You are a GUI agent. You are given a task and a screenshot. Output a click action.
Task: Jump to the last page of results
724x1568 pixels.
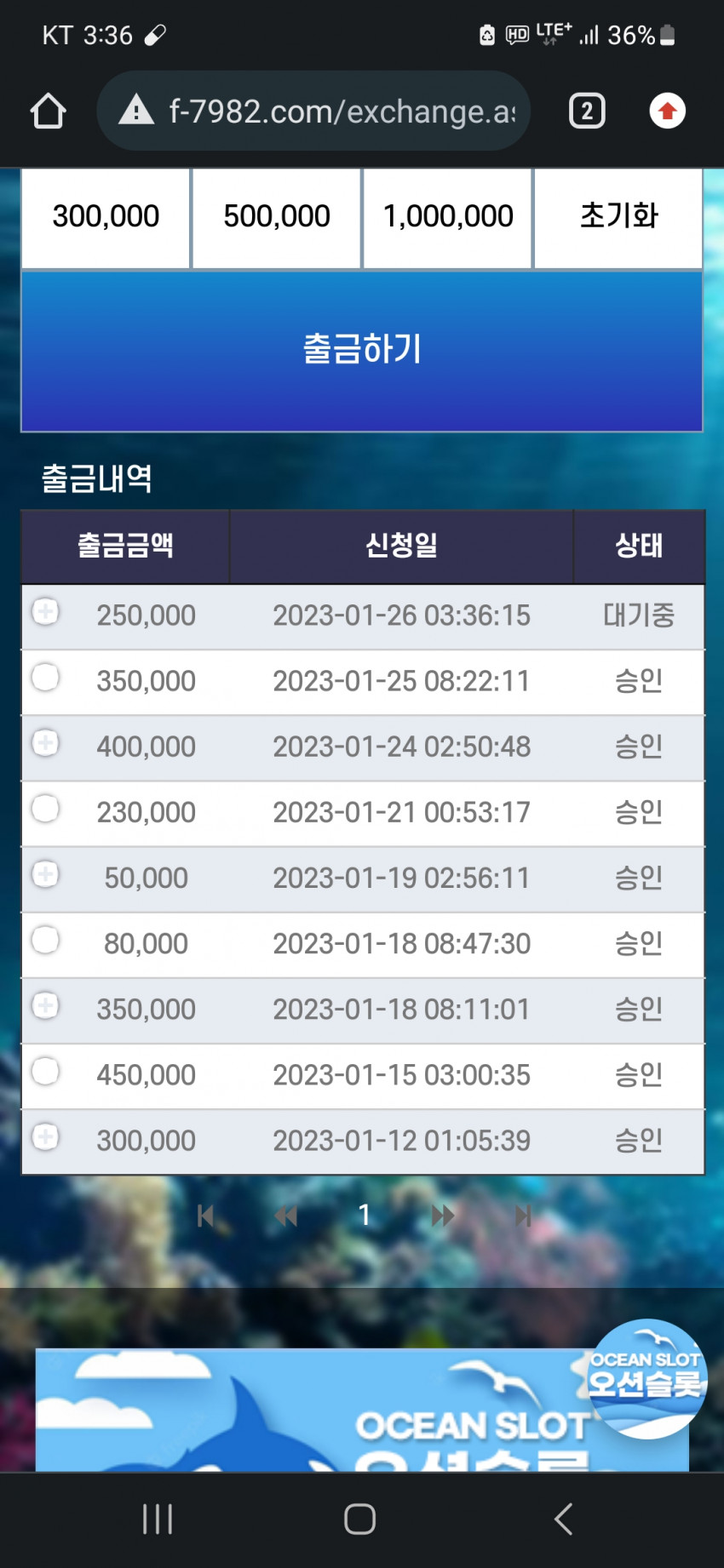pos(523,1216)
